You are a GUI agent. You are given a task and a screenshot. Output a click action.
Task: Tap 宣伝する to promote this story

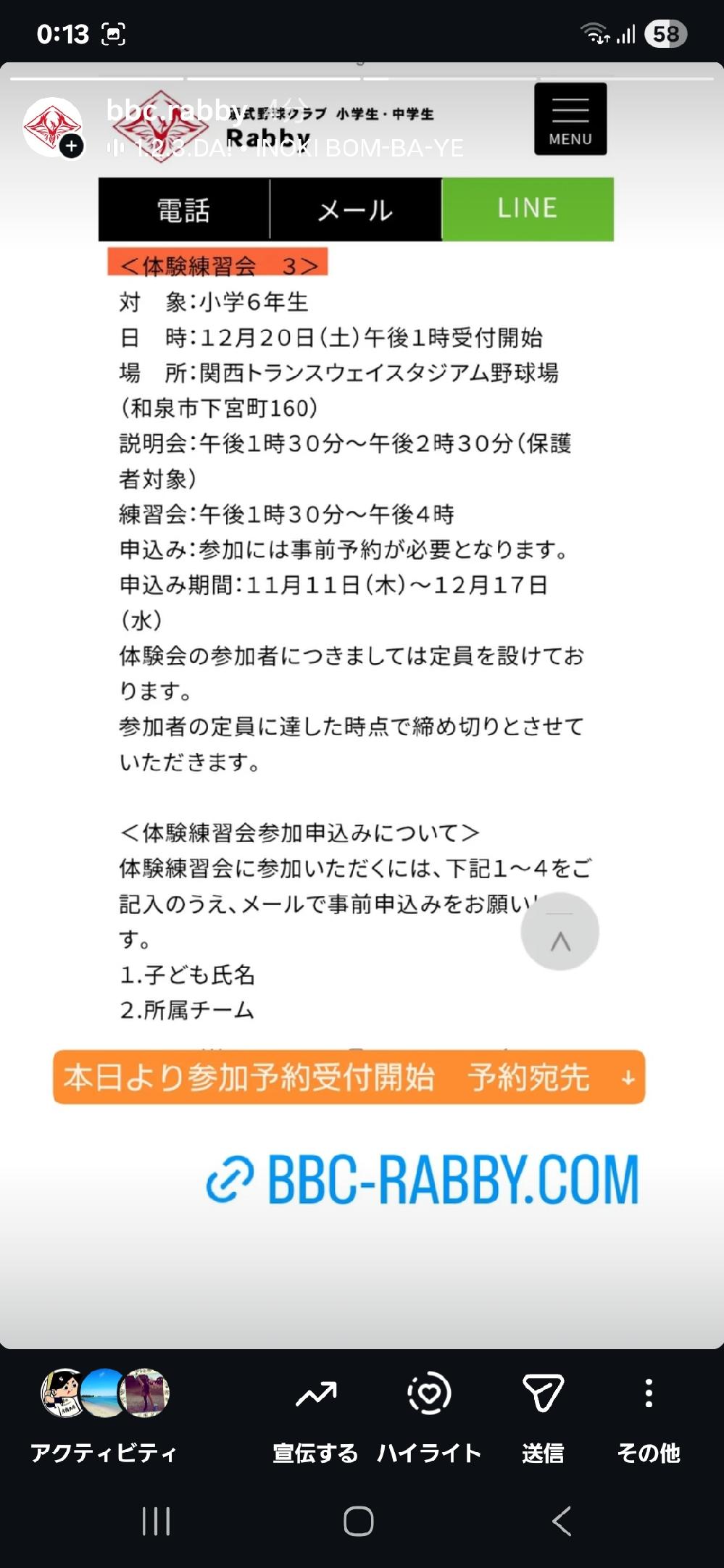pos(315,1416)
